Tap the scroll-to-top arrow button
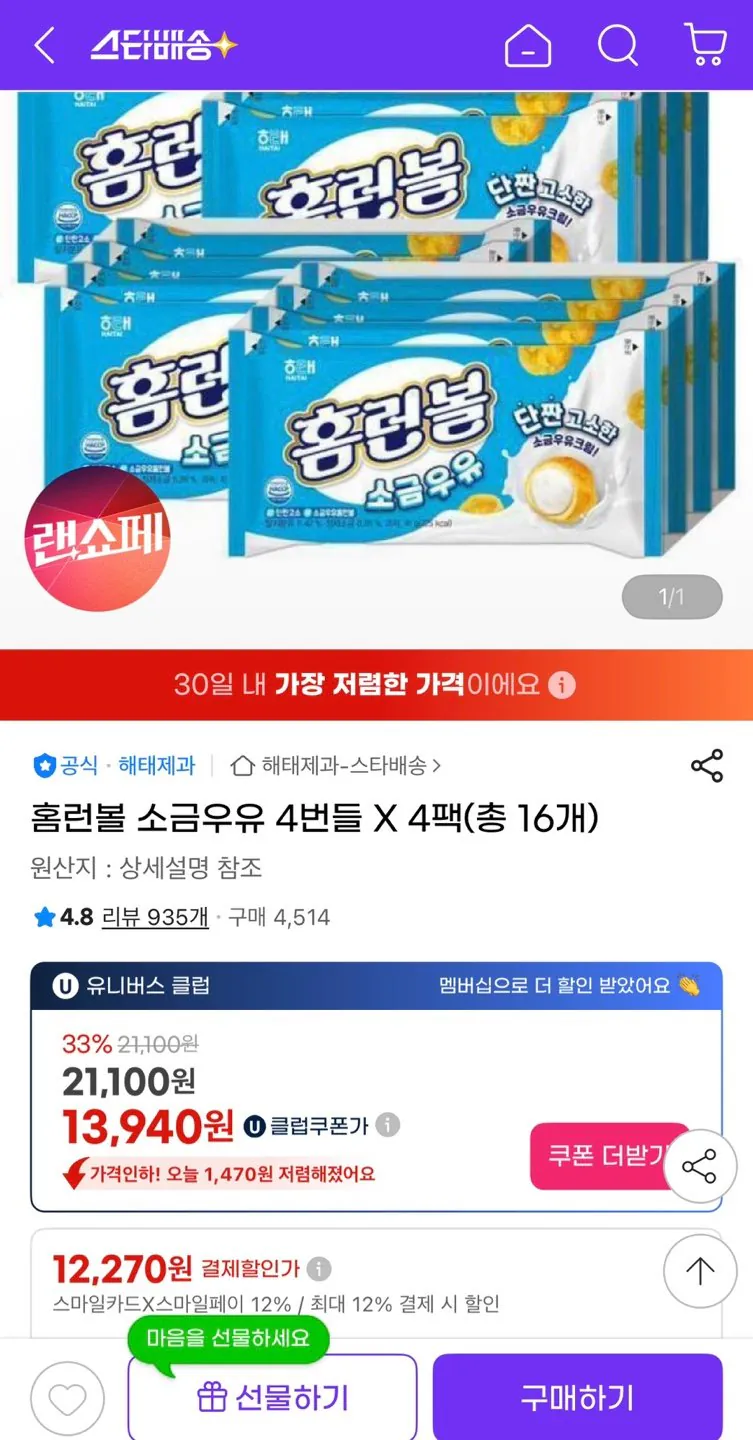This screenshot has height=1440, width=753. click(x=700, y=1271)
